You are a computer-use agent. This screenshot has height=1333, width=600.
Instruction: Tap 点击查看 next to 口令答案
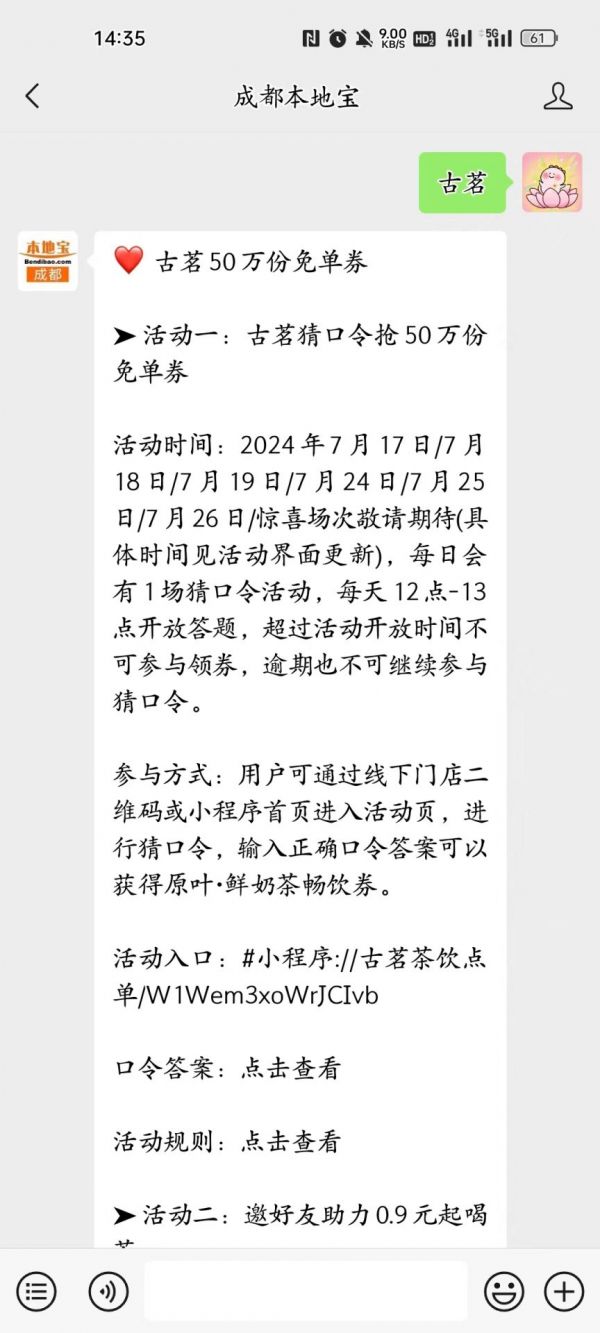(291, 1068)
